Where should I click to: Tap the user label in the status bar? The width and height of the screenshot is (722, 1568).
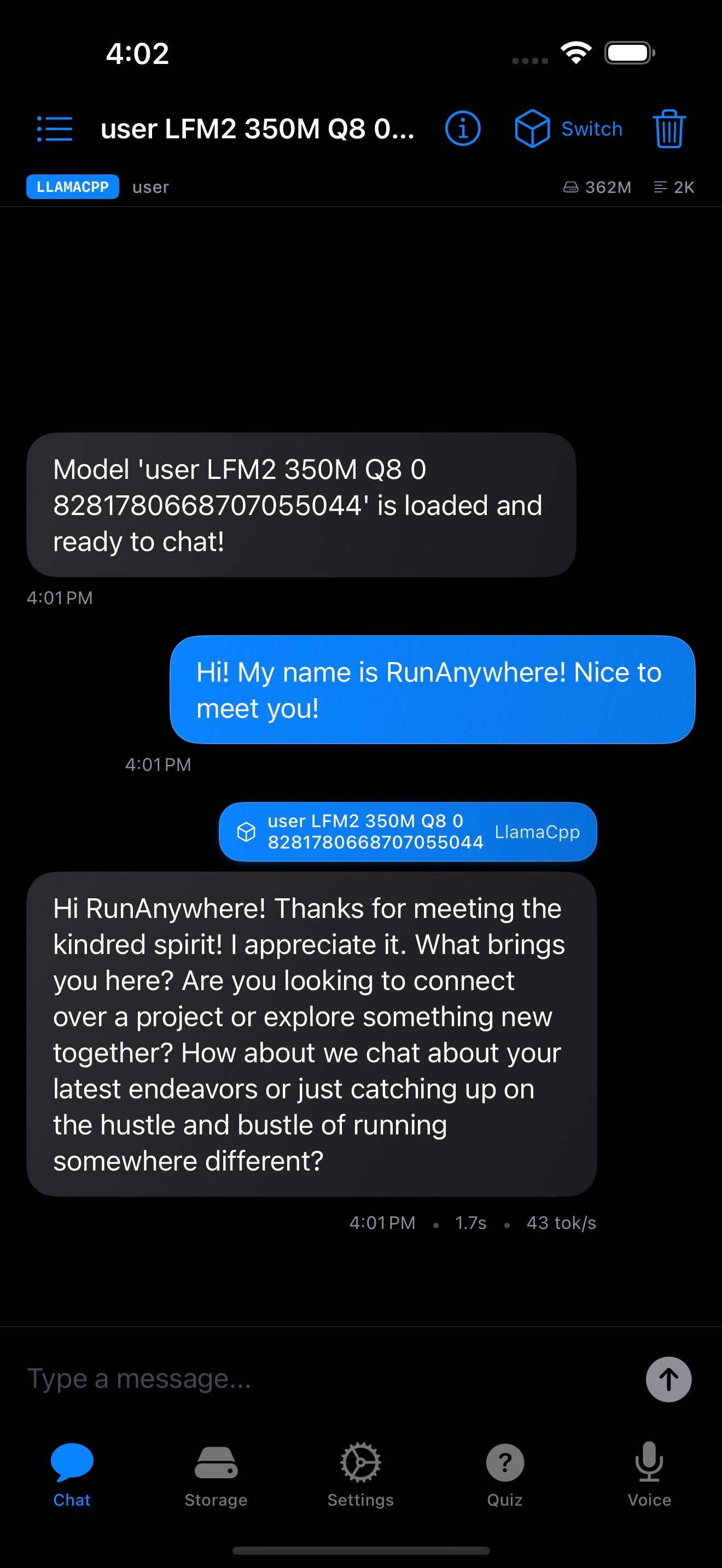click(x=150, y=187)
